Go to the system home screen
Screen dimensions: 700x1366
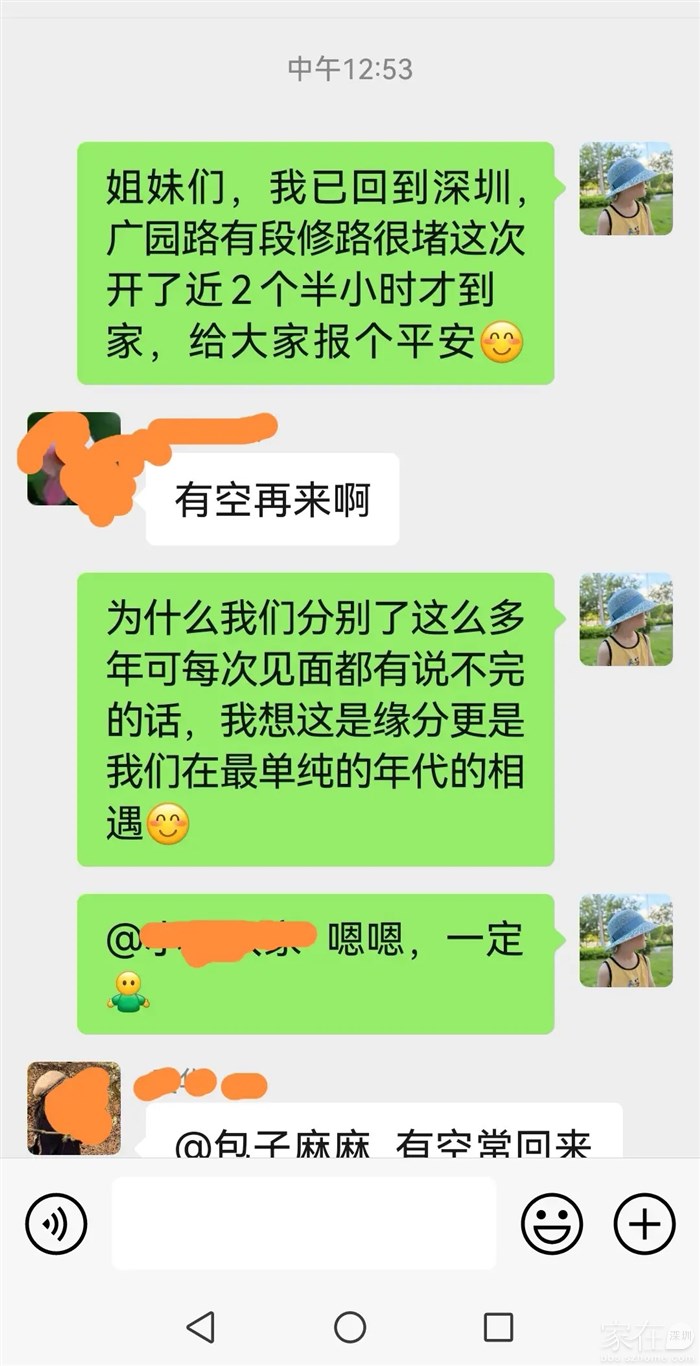(350, 1327)
